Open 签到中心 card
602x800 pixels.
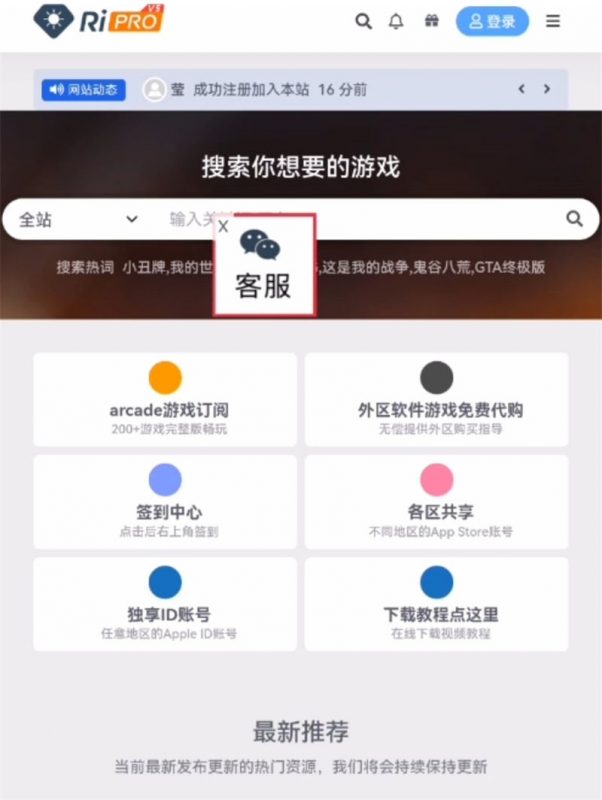pyautogui.click(x=165, y=502)
